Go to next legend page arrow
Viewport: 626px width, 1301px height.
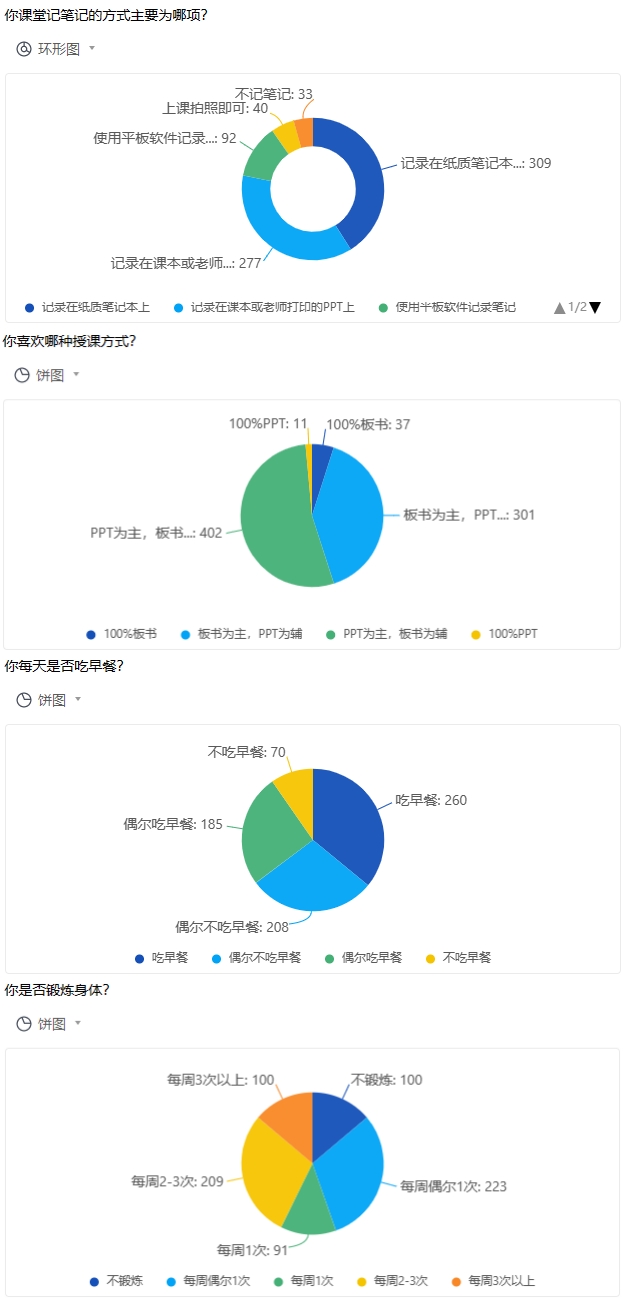coord(595,307)
